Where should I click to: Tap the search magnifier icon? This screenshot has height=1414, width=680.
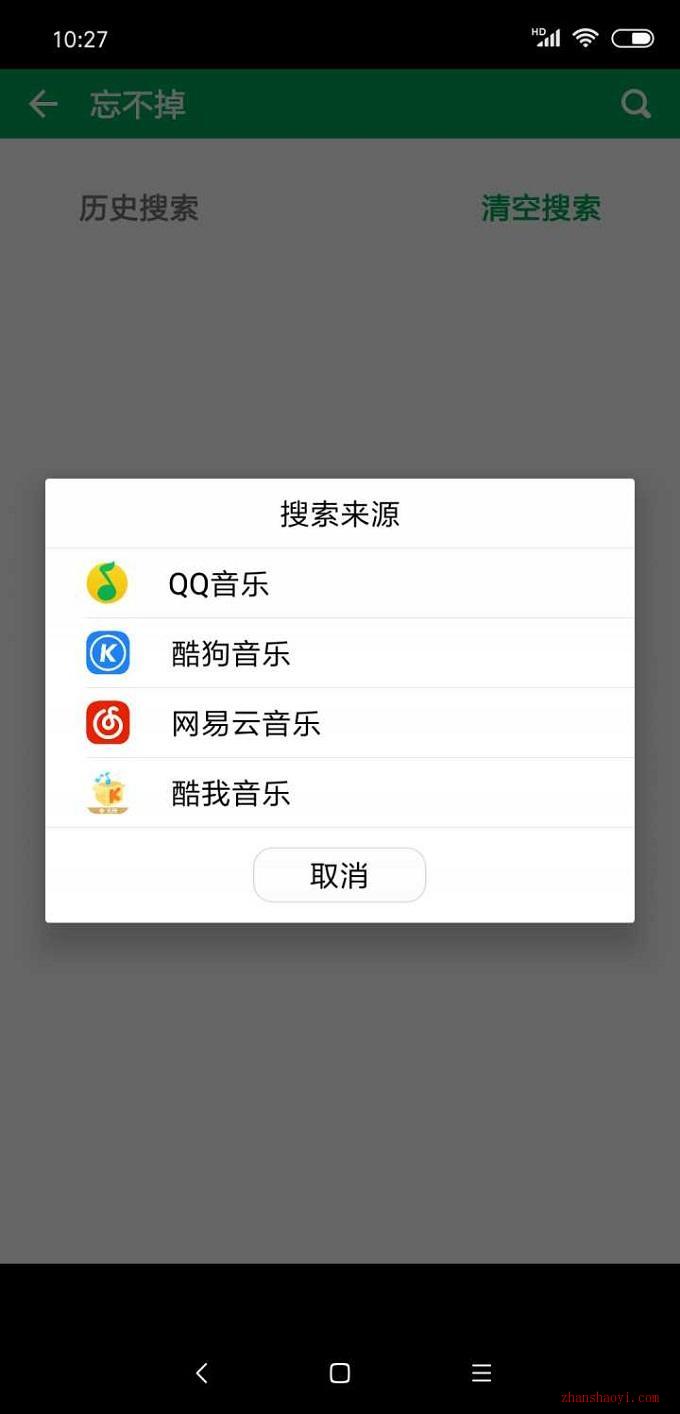click(x=636, y=104)
